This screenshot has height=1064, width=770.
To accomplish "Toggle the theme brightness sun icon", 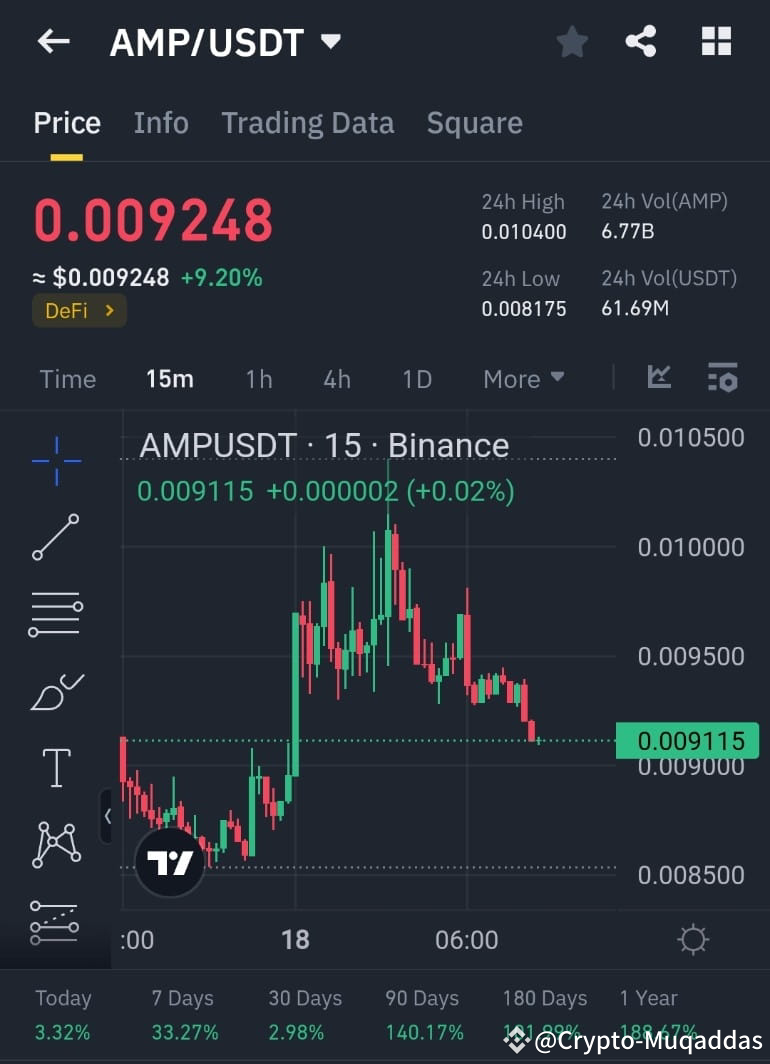I will (692, 938).
